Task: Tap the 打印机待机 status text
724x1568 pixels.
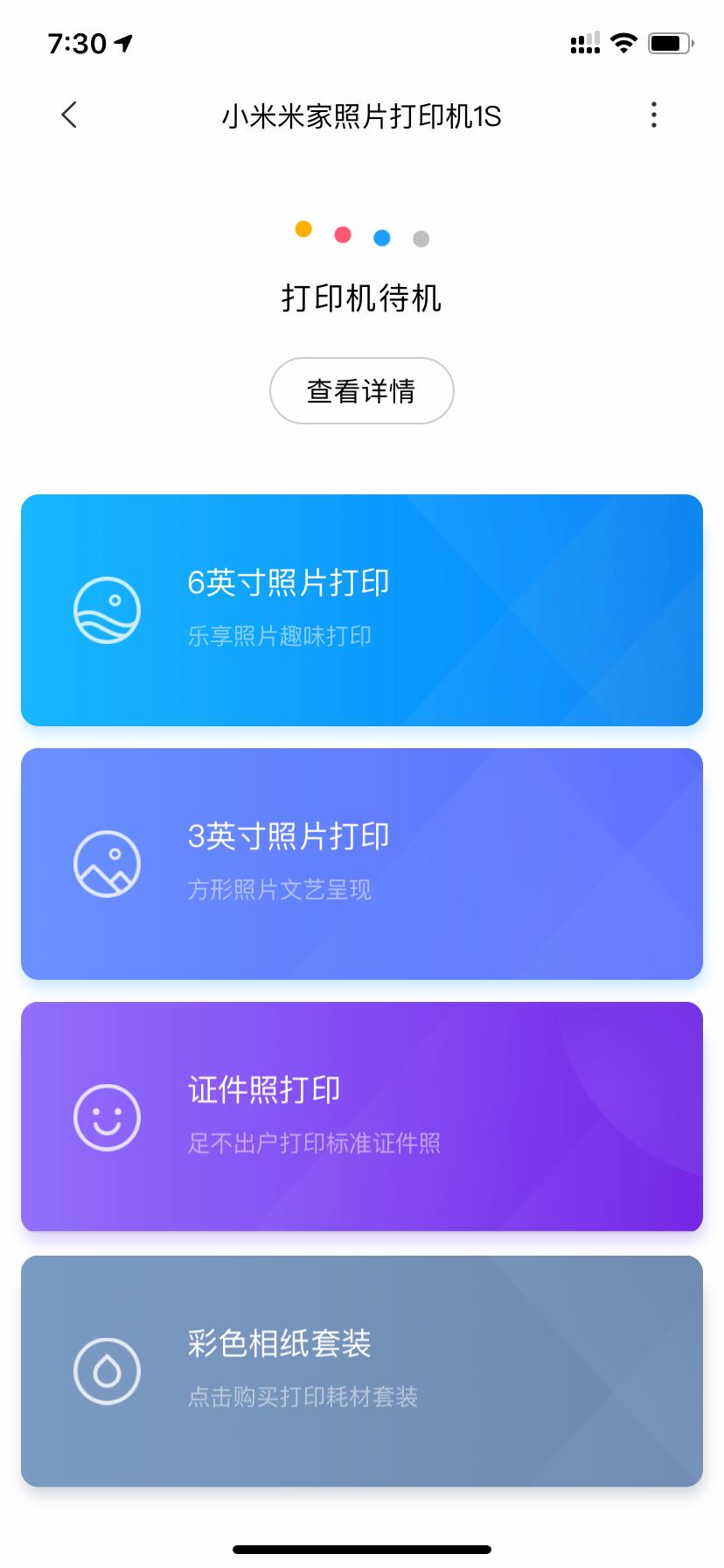Action: click(x=361, y=298)
